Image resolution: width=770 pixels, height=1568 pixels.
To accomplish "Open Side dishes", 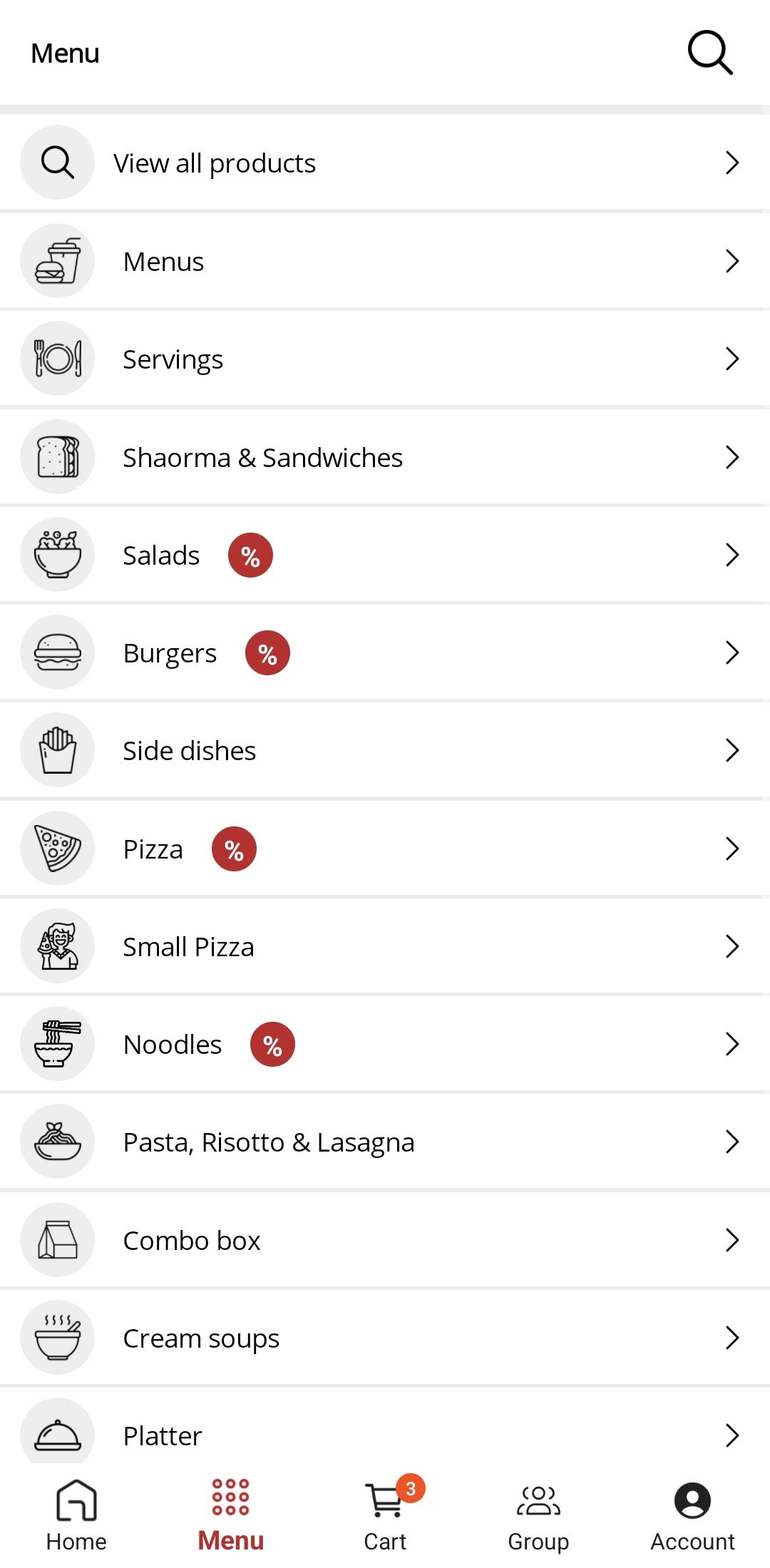I will coord(385,750).
